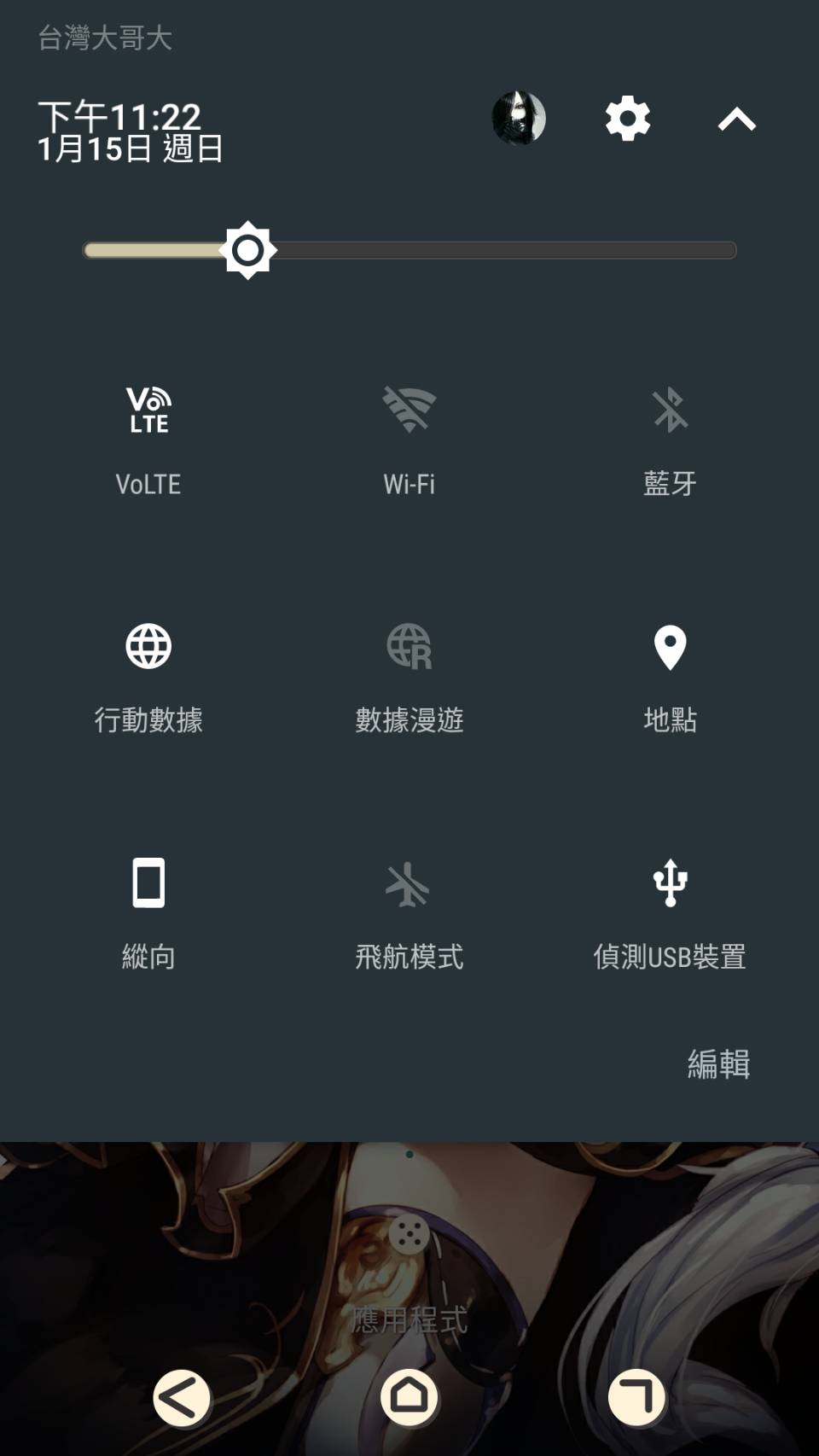Viewport: 819px width, 1456px height.
Task: Tap the 1月15日 週日 date text
Action: pos(128,150)
